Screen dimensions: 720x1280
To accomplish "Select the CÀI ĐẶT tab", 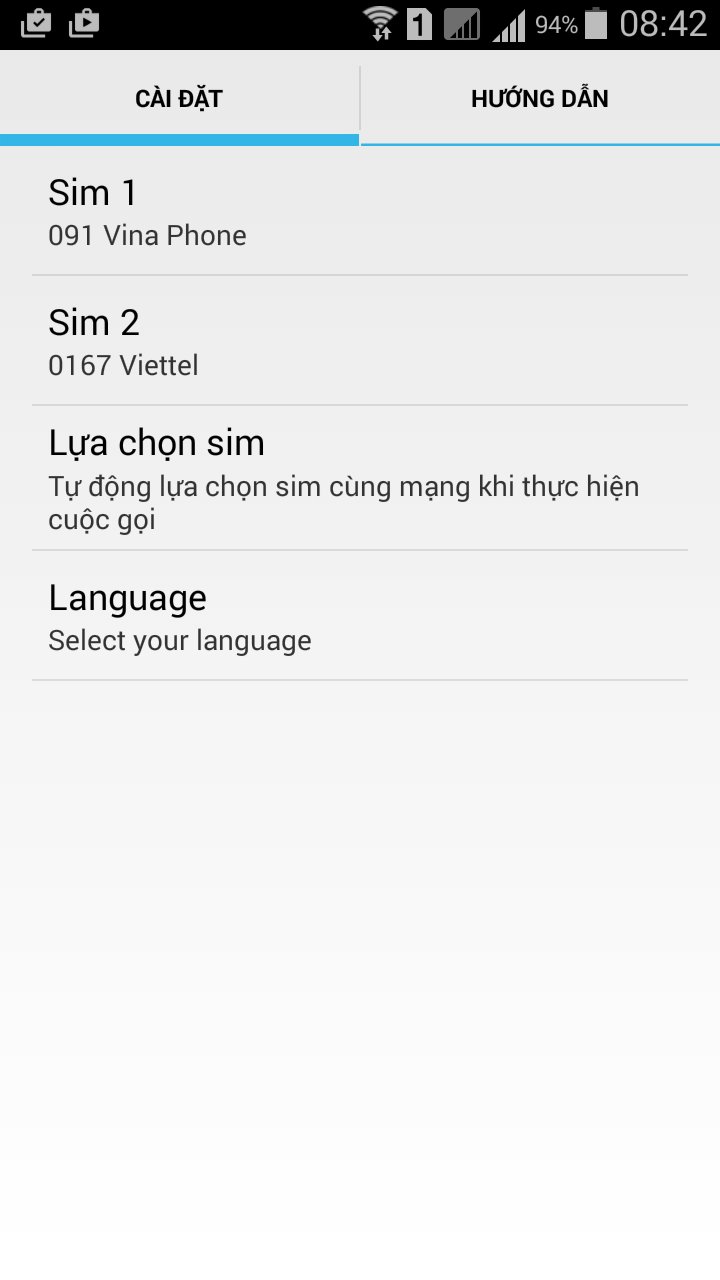I will tap(179, 98).
